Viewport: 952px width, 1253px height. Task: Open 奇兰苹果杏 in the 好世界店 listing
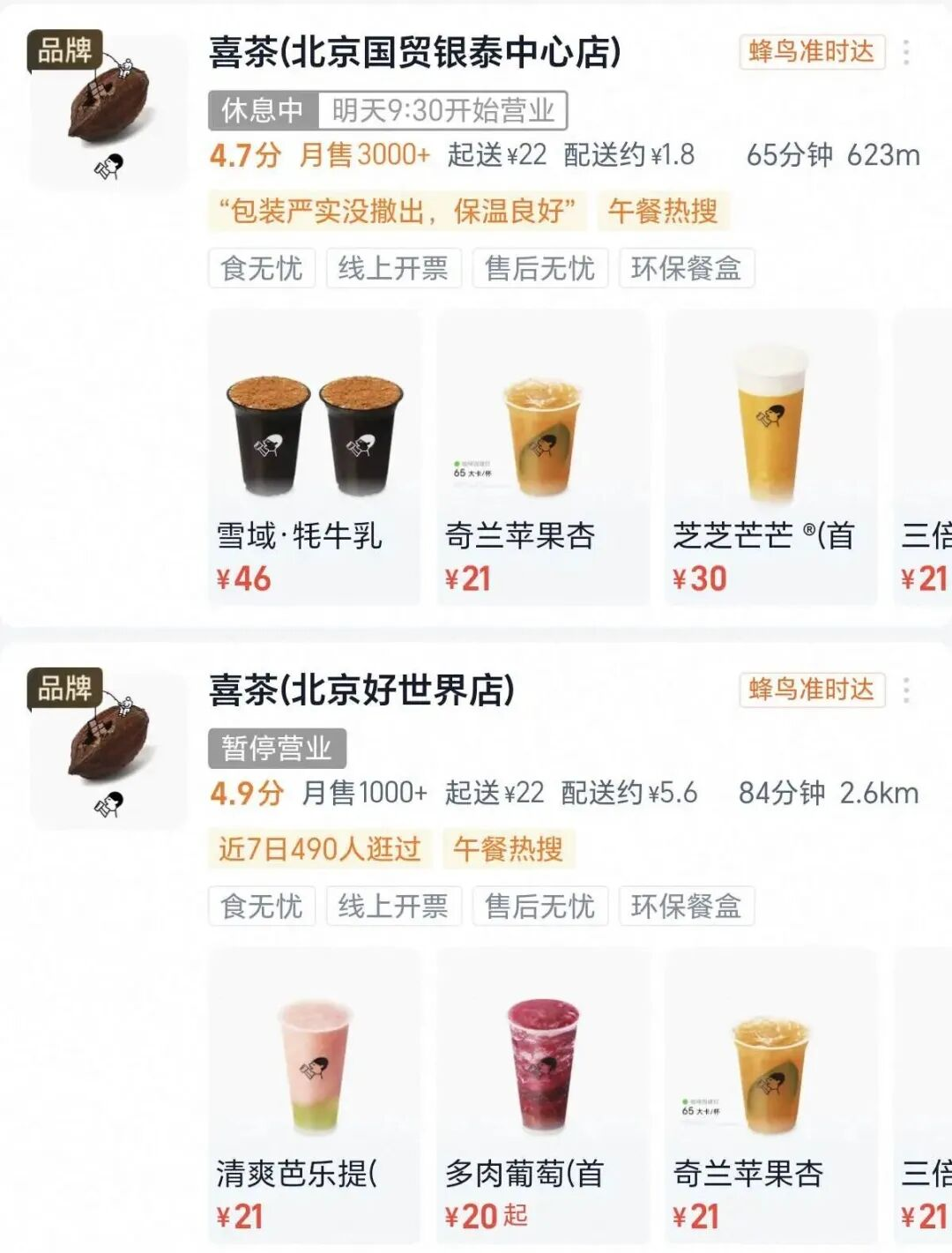click(x=770, y=1095)
